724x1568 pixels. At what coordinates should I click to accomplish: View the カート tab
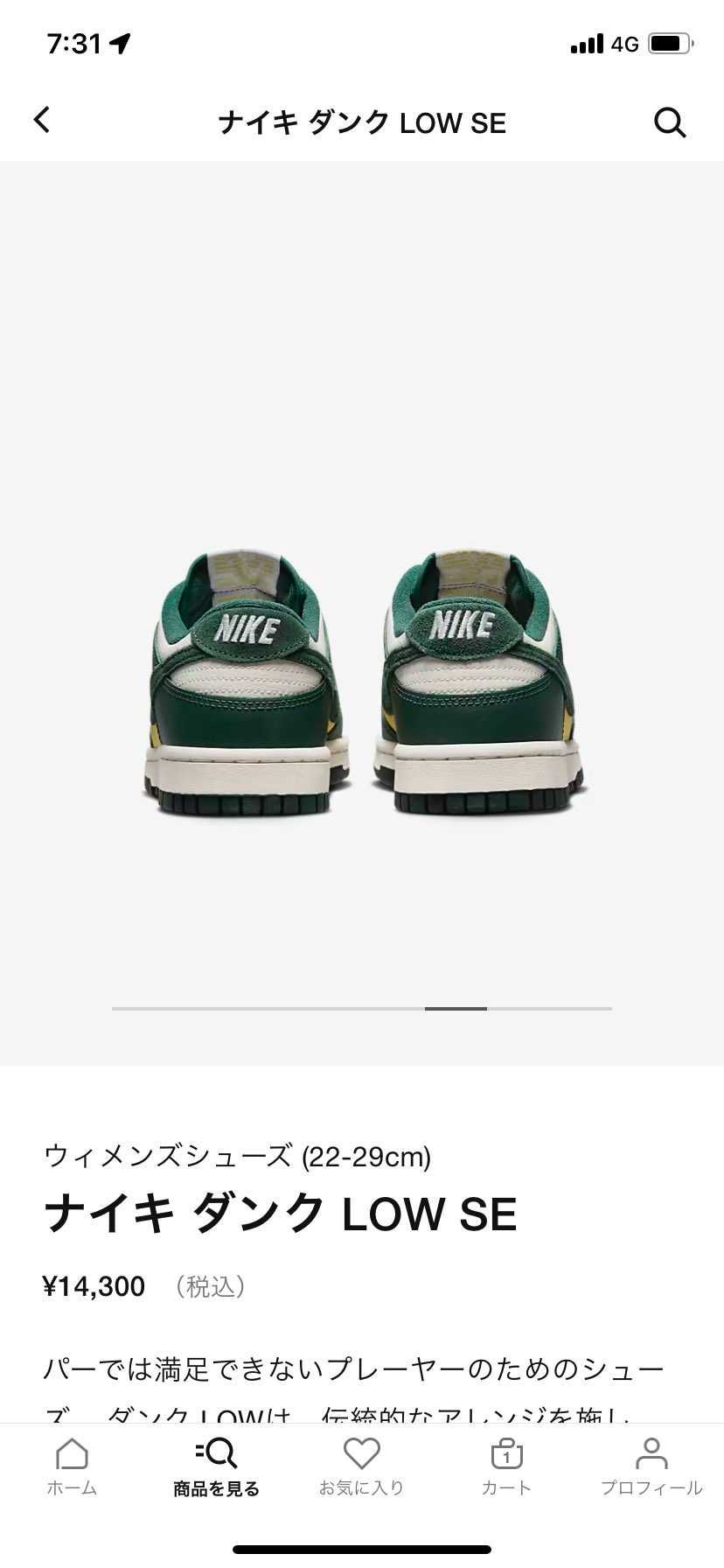click(x=506, y=1466)
